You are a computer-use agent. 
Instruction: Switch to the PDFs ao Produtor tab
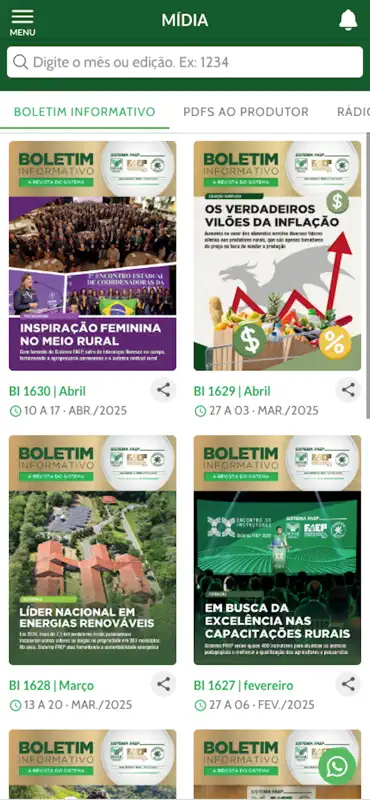tap(245, 112)
